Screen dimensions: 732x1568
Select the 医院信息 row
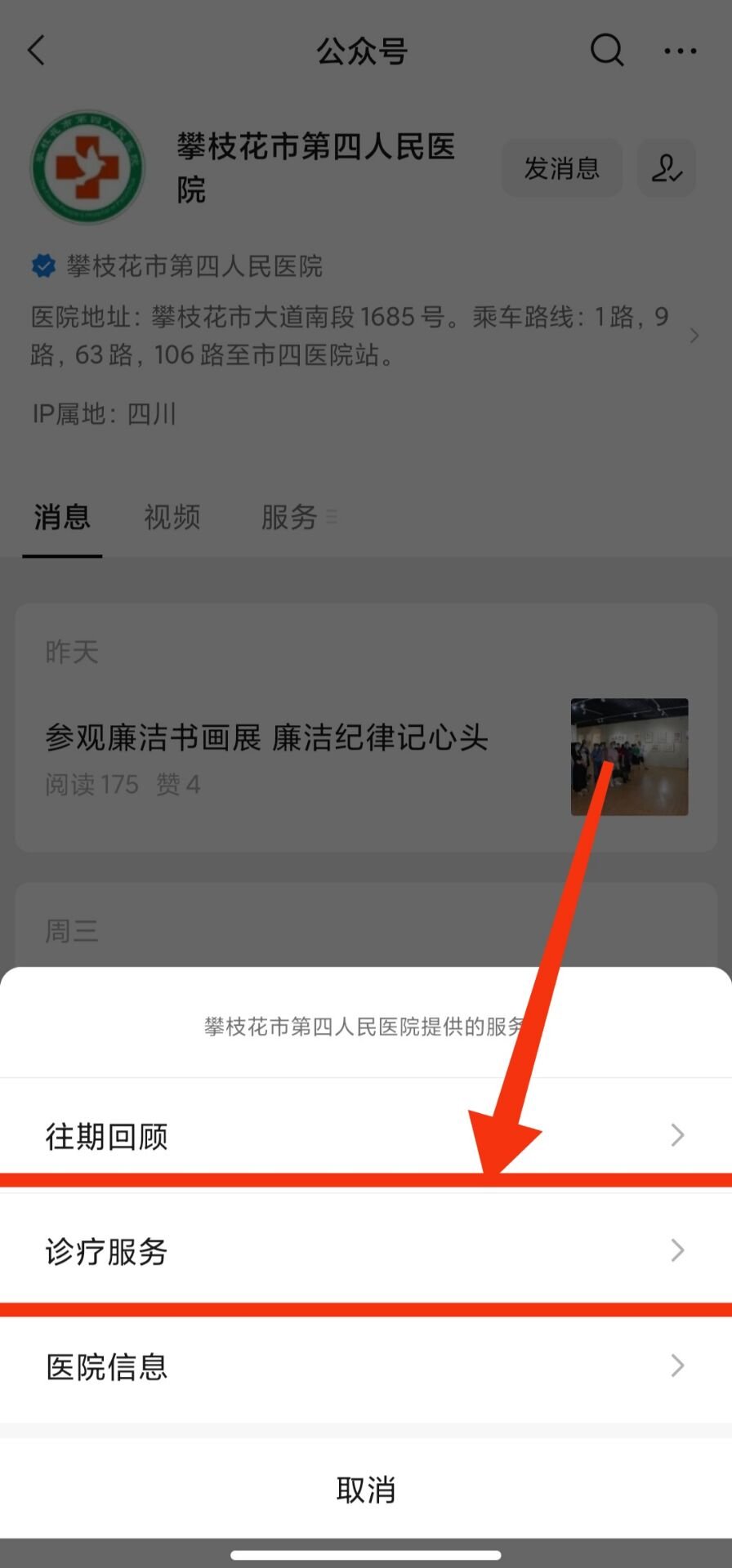[365, 1366]
